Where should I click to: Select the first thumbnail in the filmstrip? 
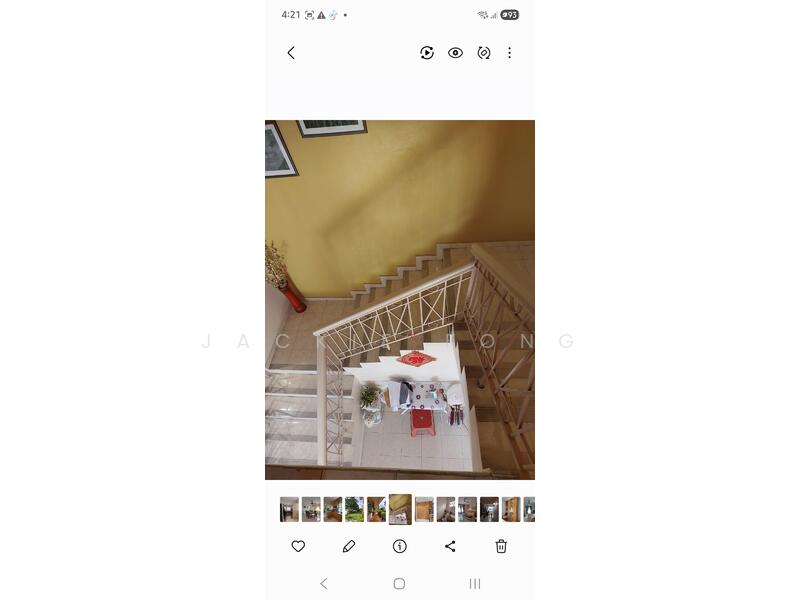click(x=289, y=510)
